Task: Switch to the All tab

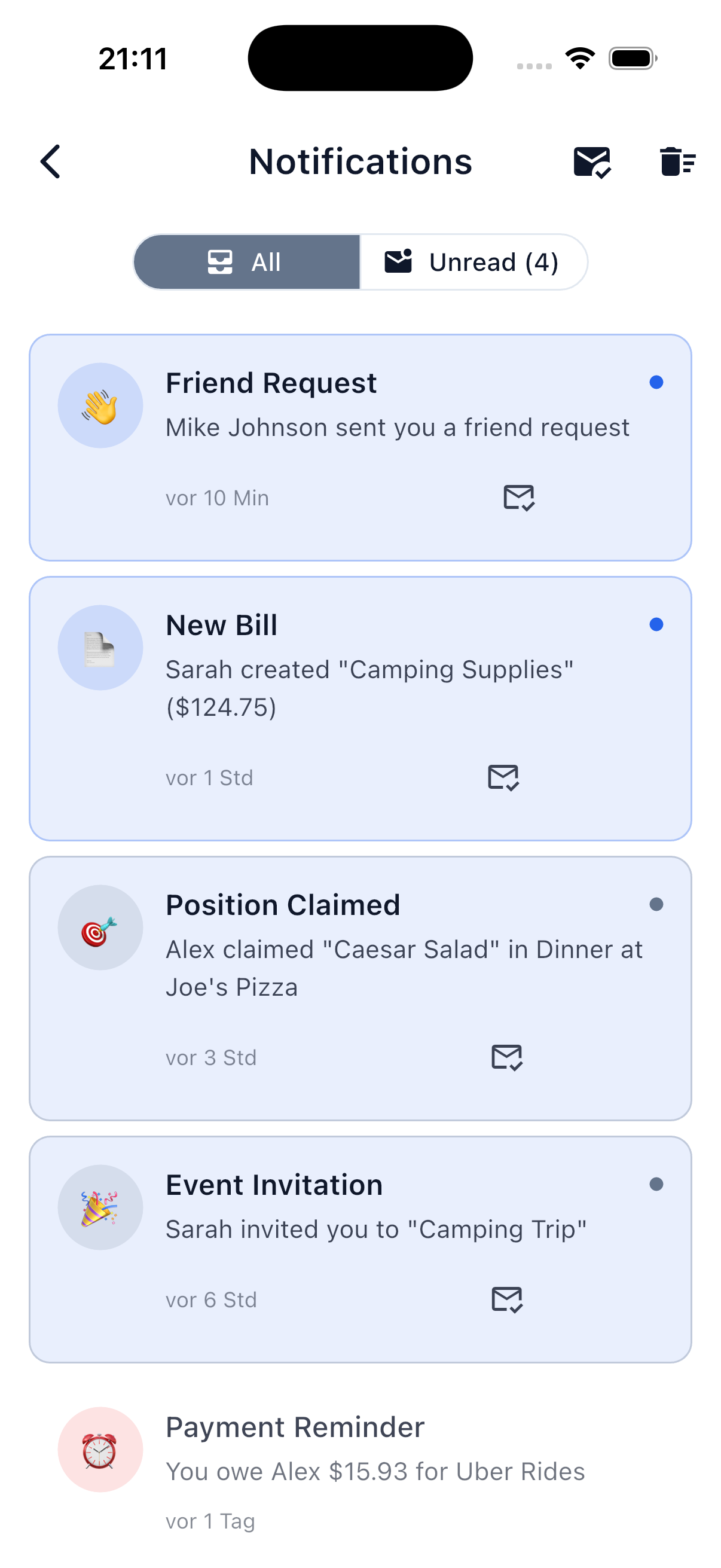Action: [x=246, y=262]
